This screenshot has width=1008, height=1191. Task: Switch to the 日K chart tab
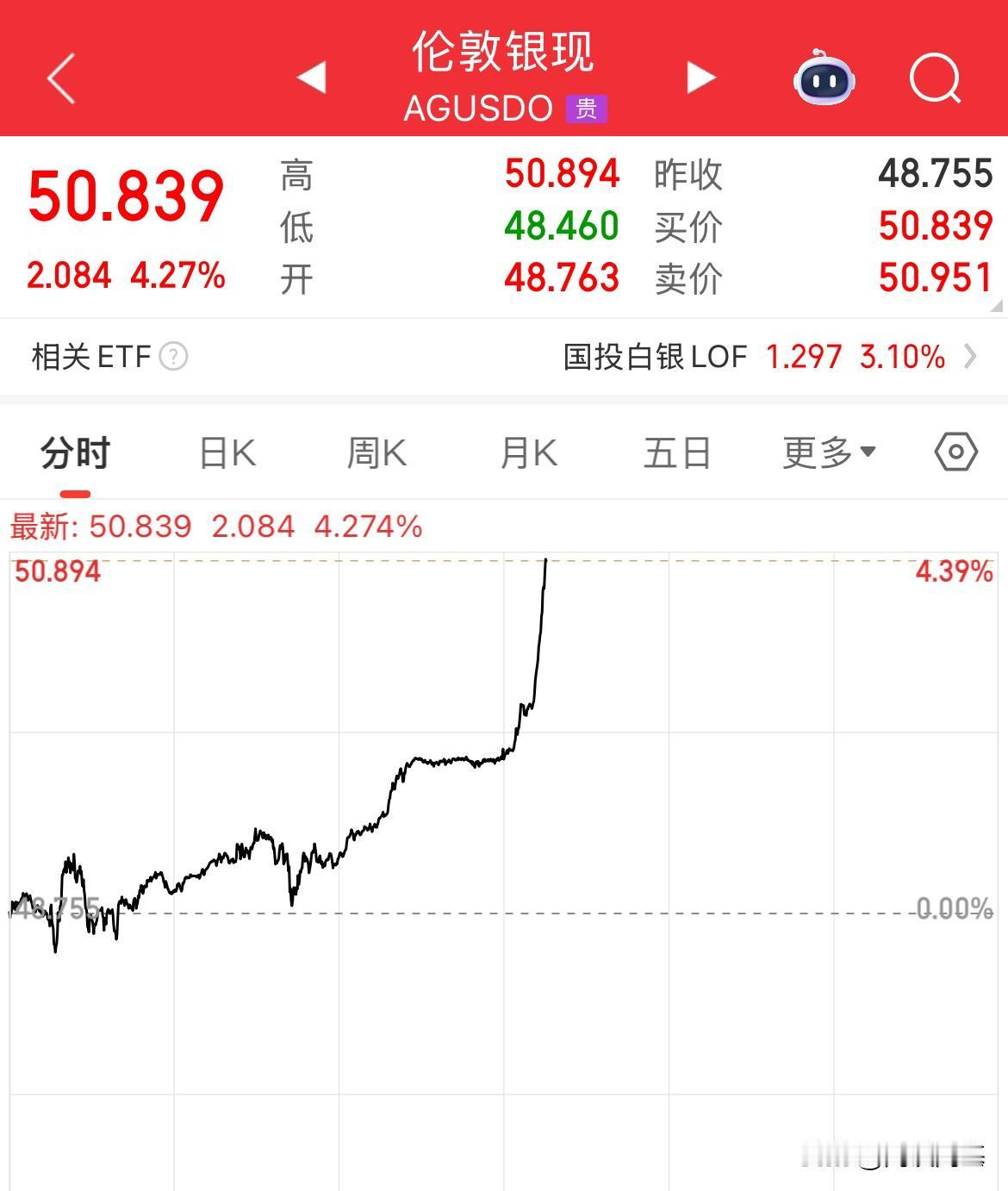point(227,453)
